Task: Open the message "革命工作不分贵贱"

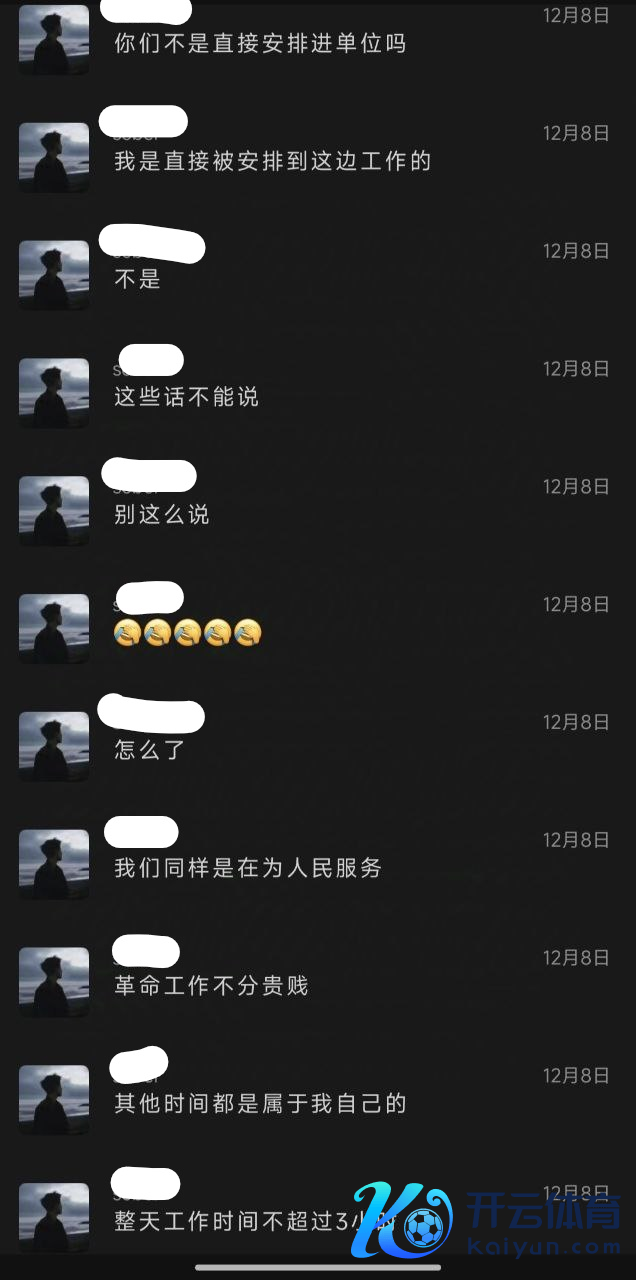Action: point(211,986)
